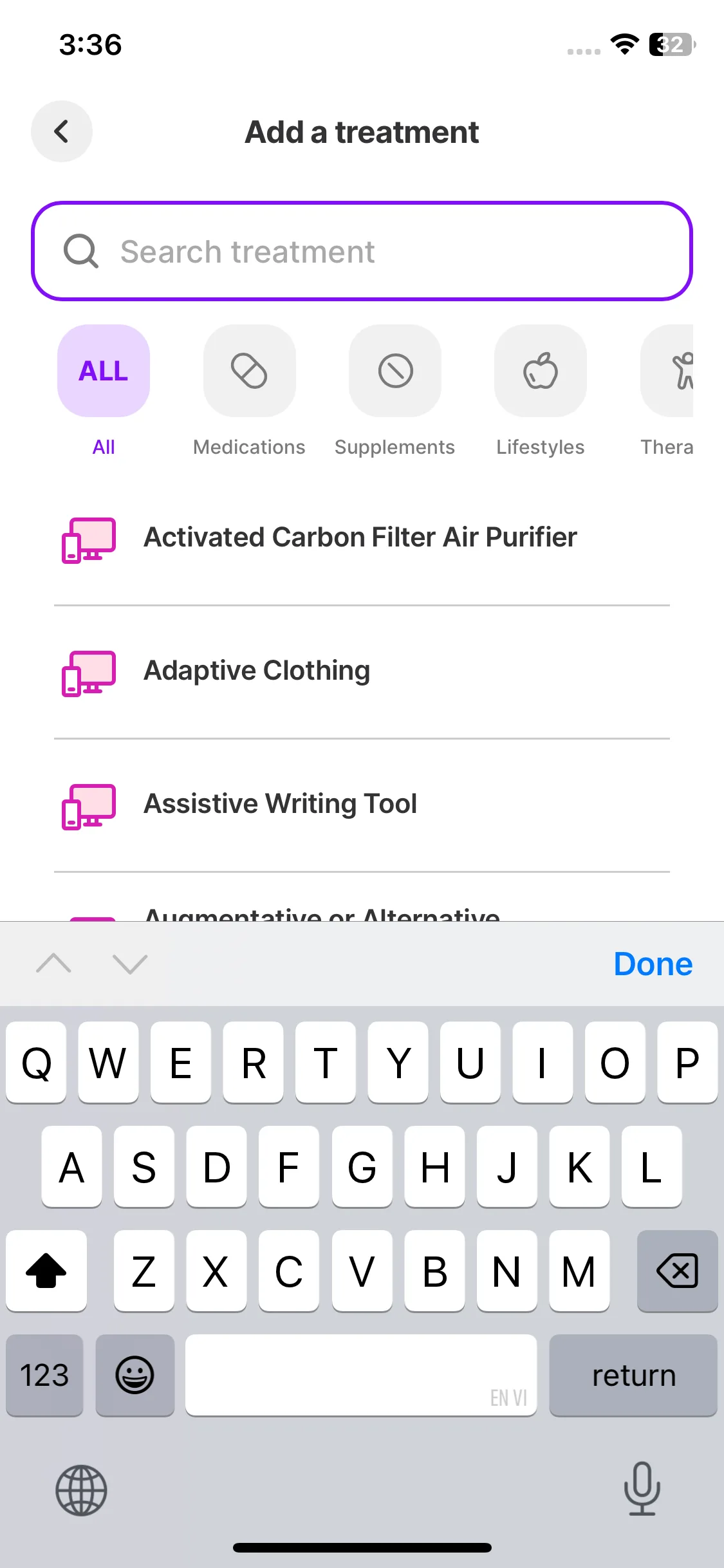Go back from Add a treatment

(61, 131)
